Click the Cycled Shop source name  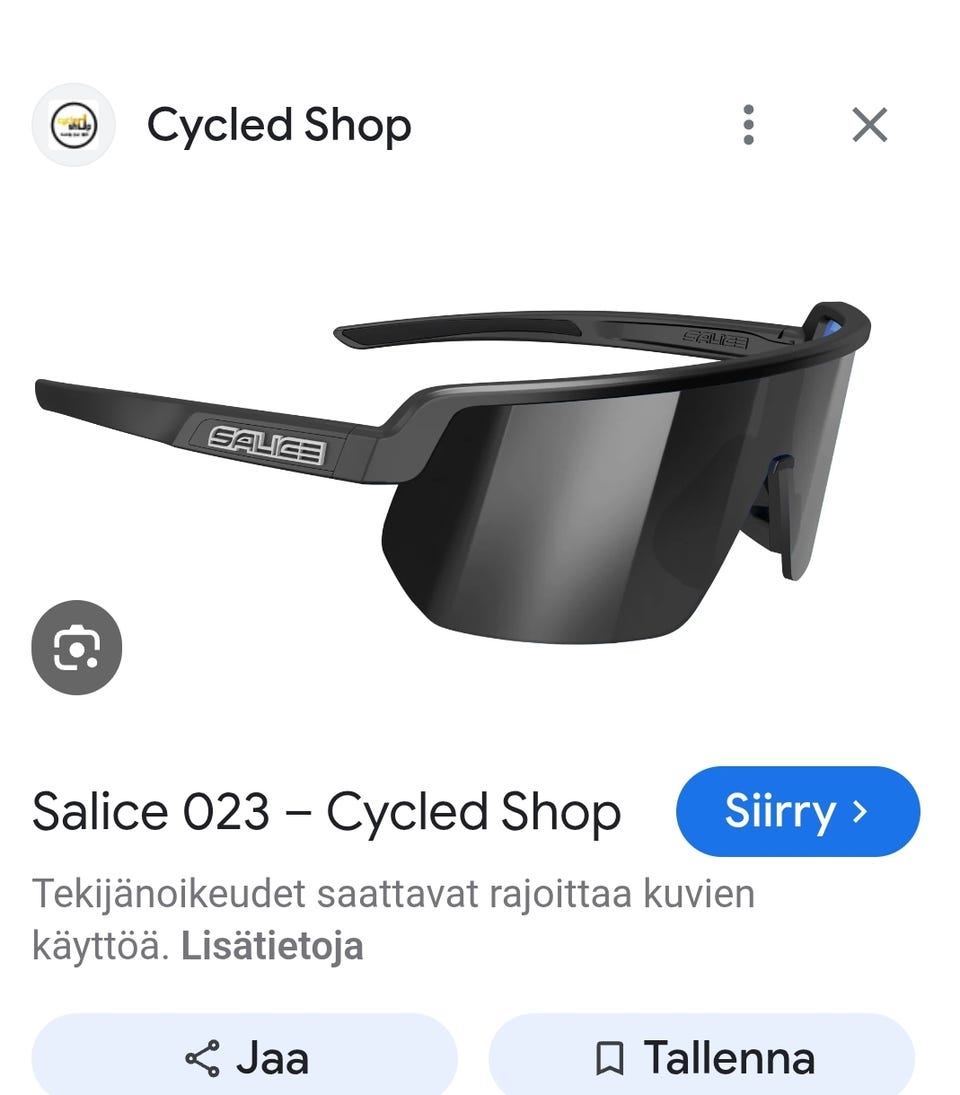point(278,124)
